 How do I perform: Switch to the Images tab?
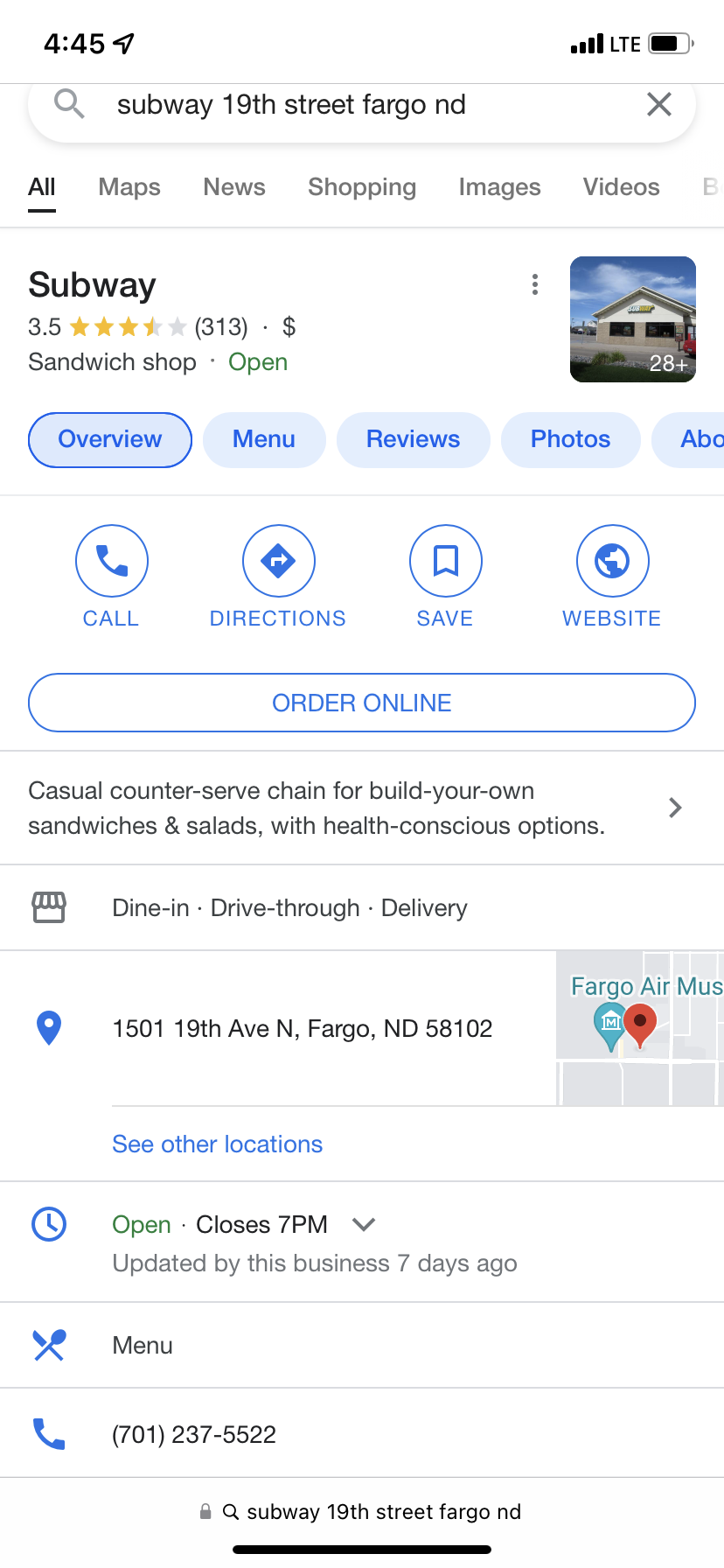[499, 187]
